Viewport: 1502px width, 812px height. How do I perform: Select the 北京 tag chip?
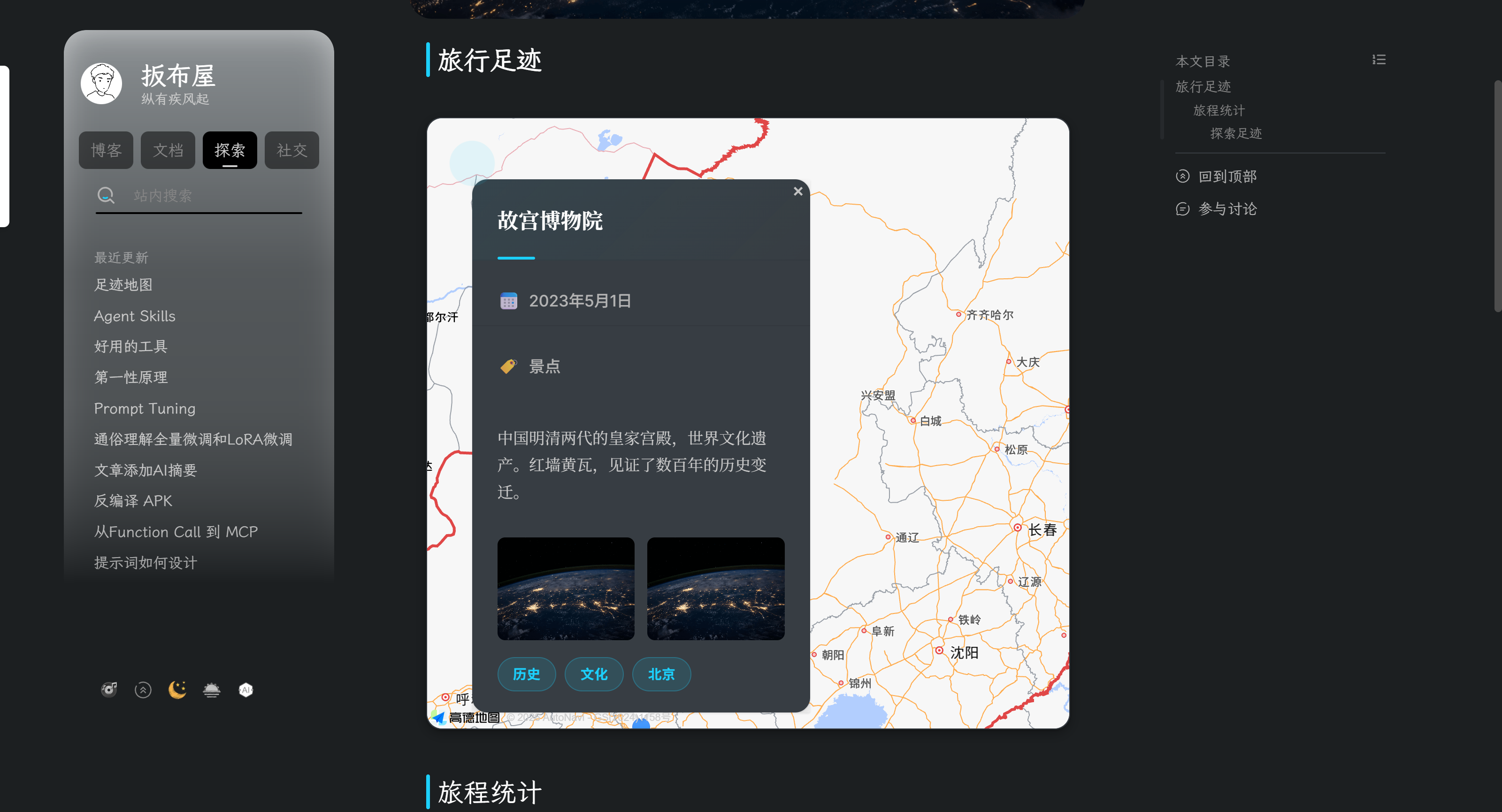(661, 674)
